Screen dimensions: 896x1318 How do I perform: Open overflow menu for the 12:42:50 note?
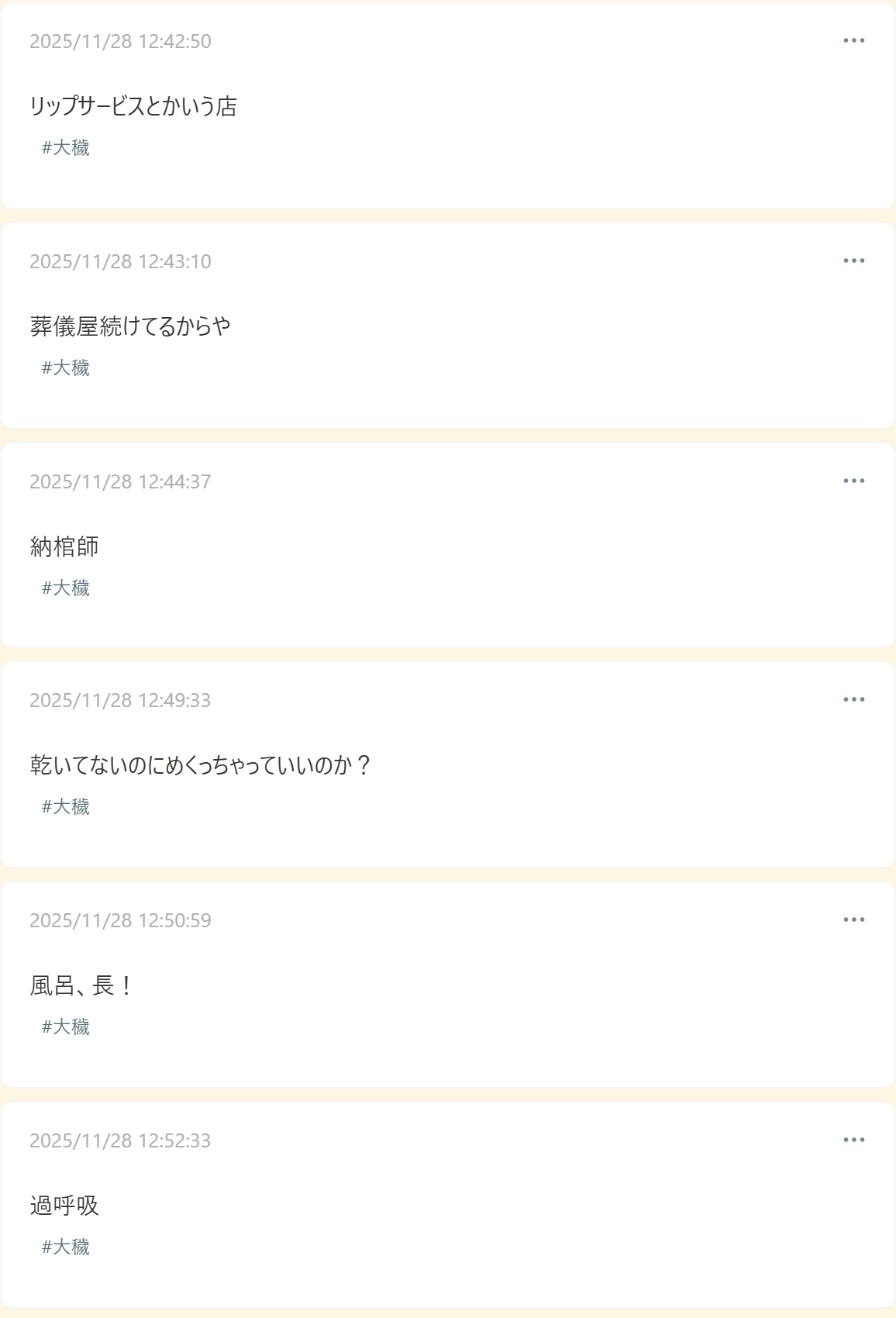pyautogui.click(x=853, y=40)
